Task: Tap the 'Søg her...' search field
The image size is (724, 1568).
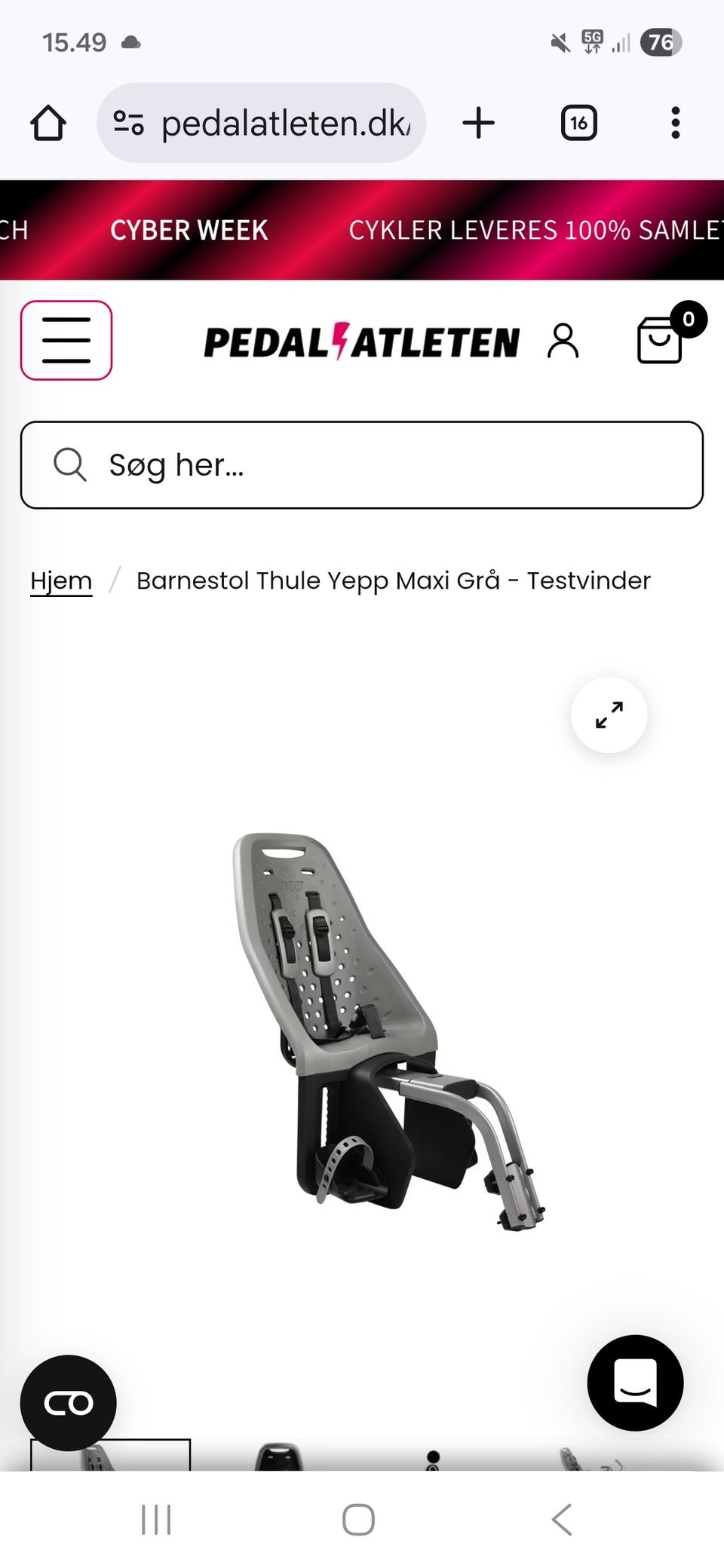Action: click(362, 465)
